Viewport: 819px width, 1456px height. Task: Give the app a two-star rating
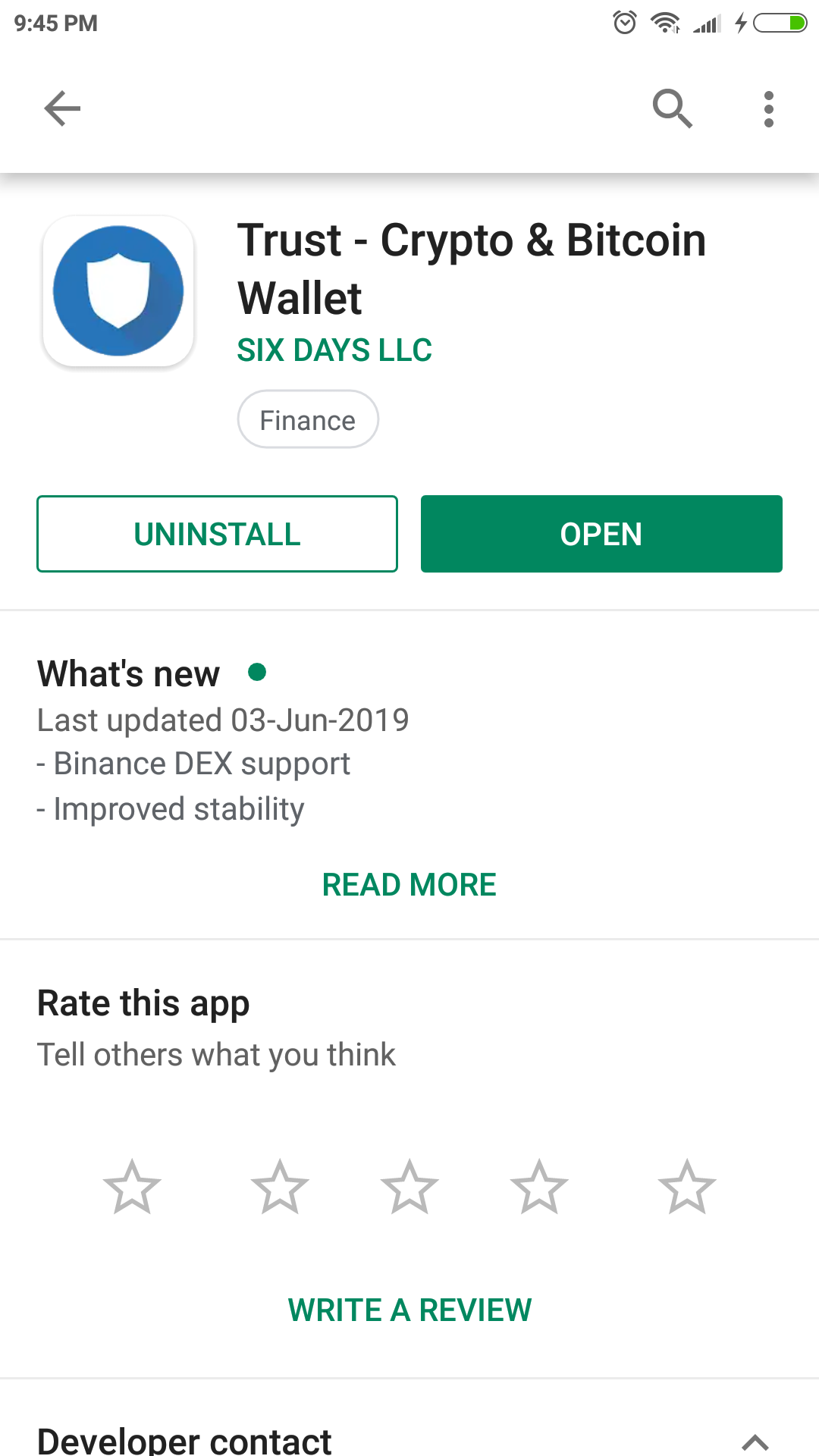pyautogui.click(x=280, y=1187)
